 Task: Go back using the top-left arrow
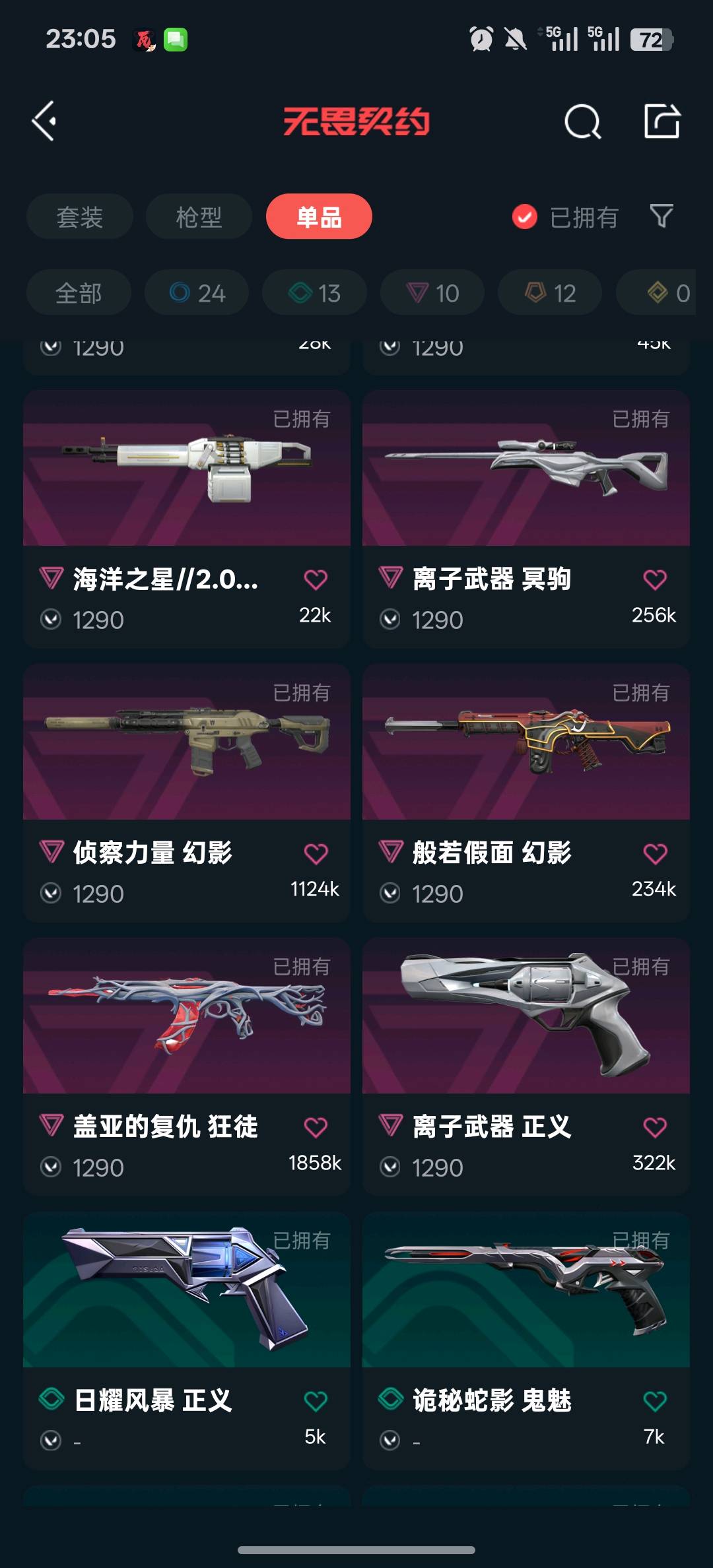coord(44,121)
